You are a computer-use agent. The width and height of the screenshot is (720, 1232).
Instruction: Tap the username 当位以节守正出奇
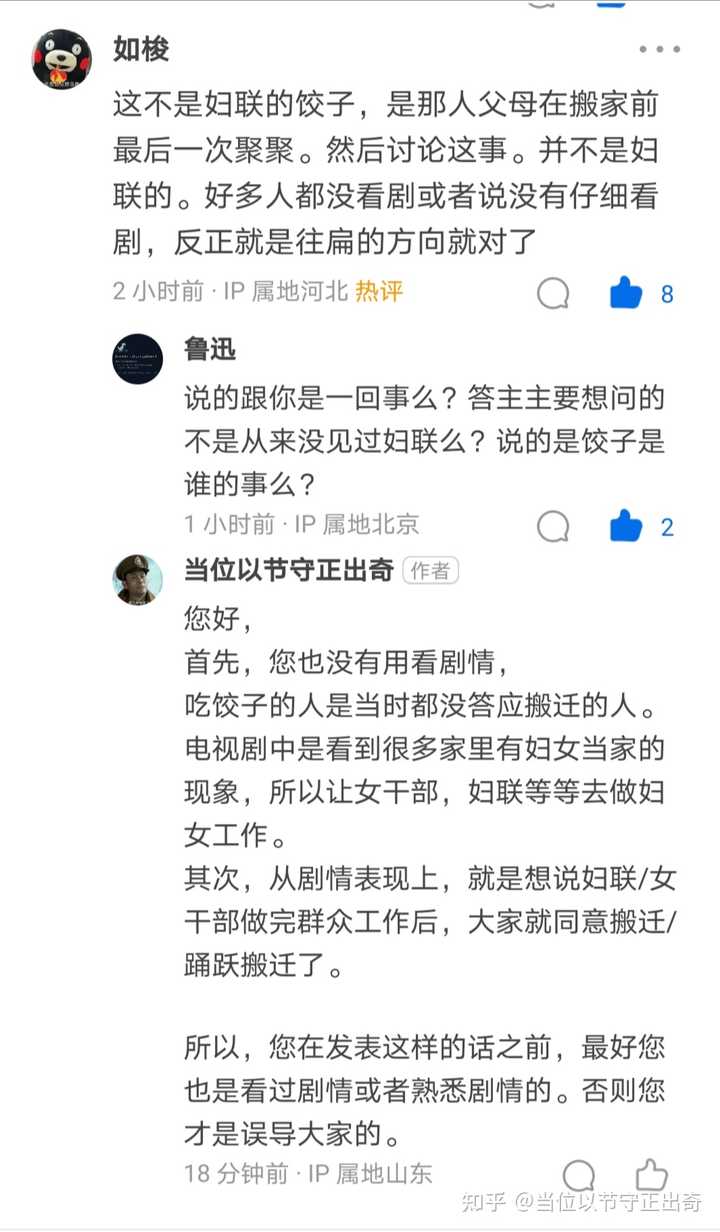point(288,570)
